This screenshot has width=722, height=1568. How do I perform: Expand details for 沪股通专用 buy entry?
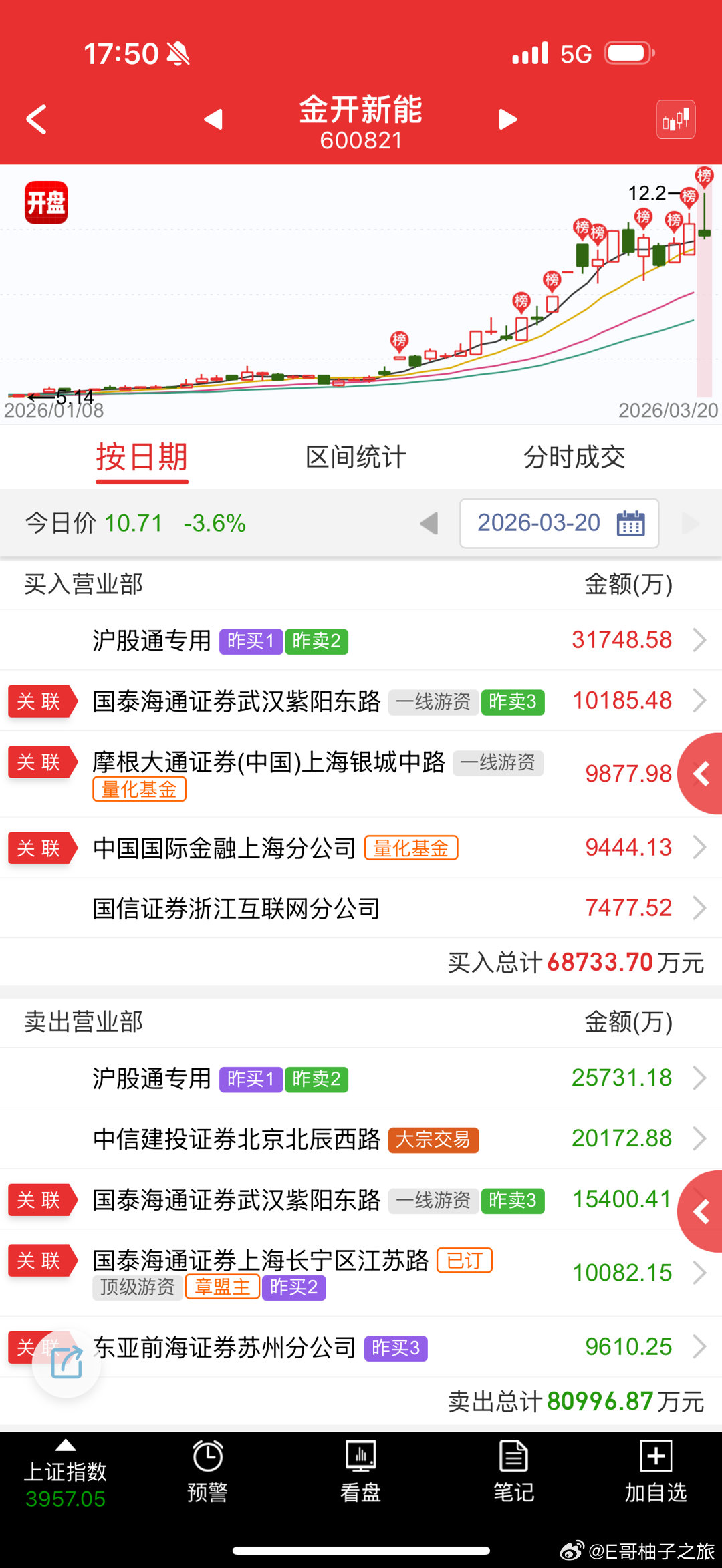[700, 640]
